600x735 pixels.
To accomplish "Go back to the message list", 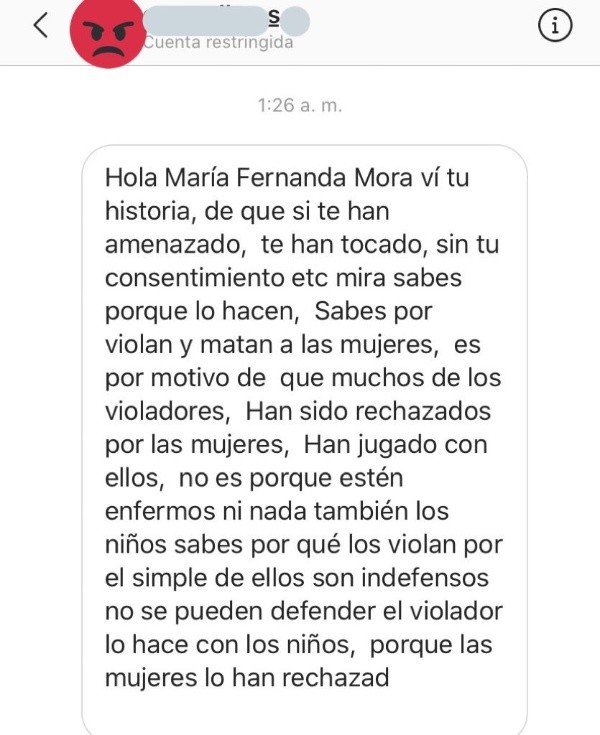I will [x=40, y=26].
